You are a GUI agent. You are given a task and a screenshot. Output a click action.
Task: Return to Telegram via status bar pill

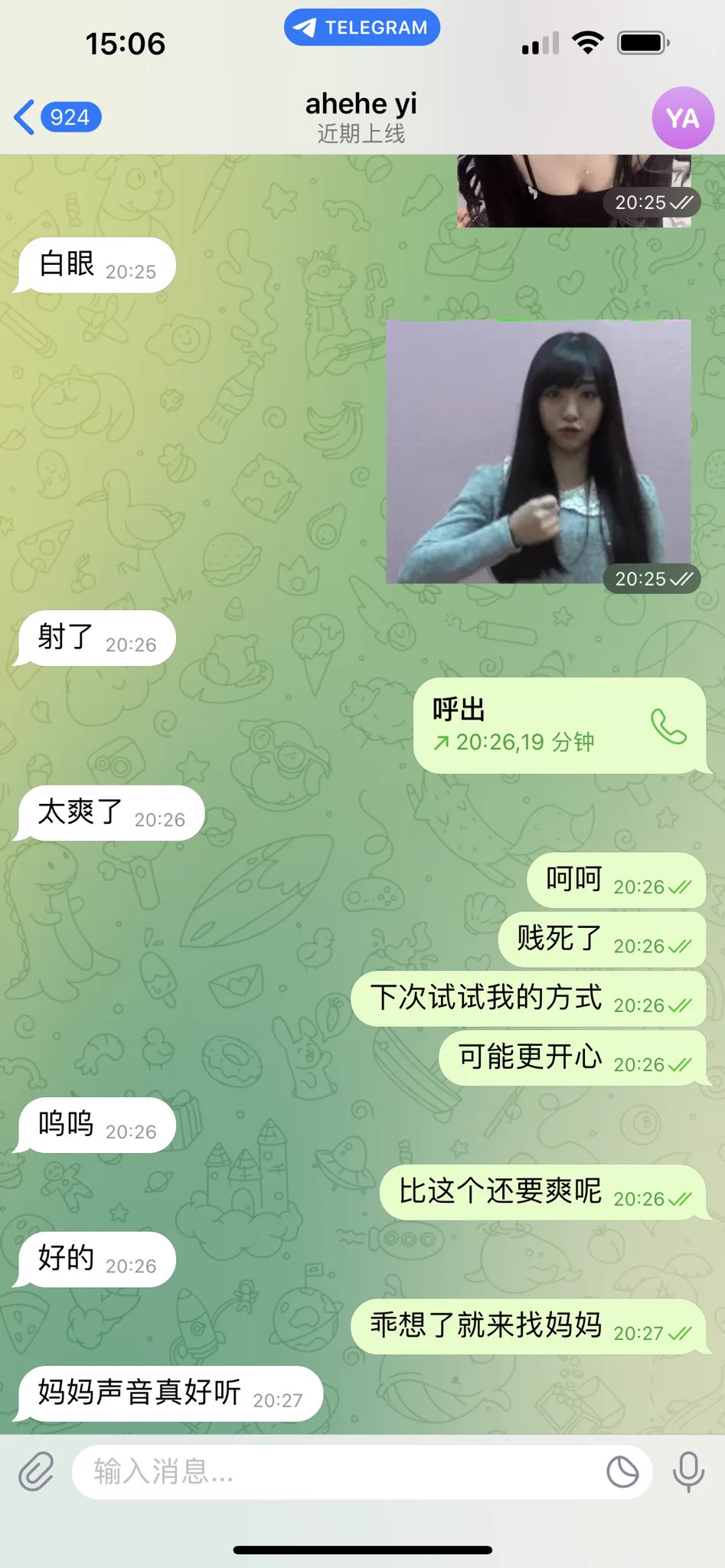coord(362,28)
